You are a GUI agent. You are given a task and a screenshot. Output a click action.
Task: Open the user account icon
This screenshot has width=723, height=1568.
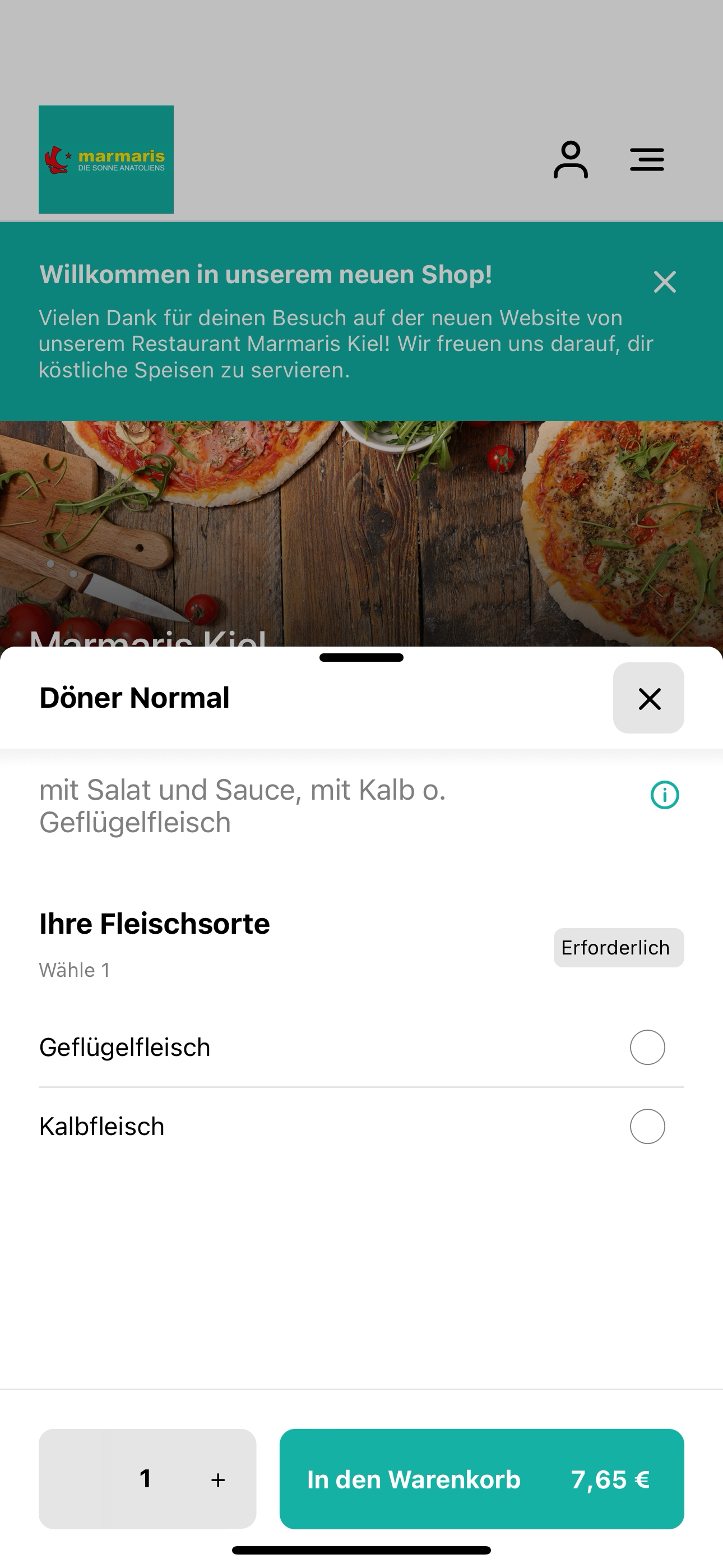[x=570, y=159]
